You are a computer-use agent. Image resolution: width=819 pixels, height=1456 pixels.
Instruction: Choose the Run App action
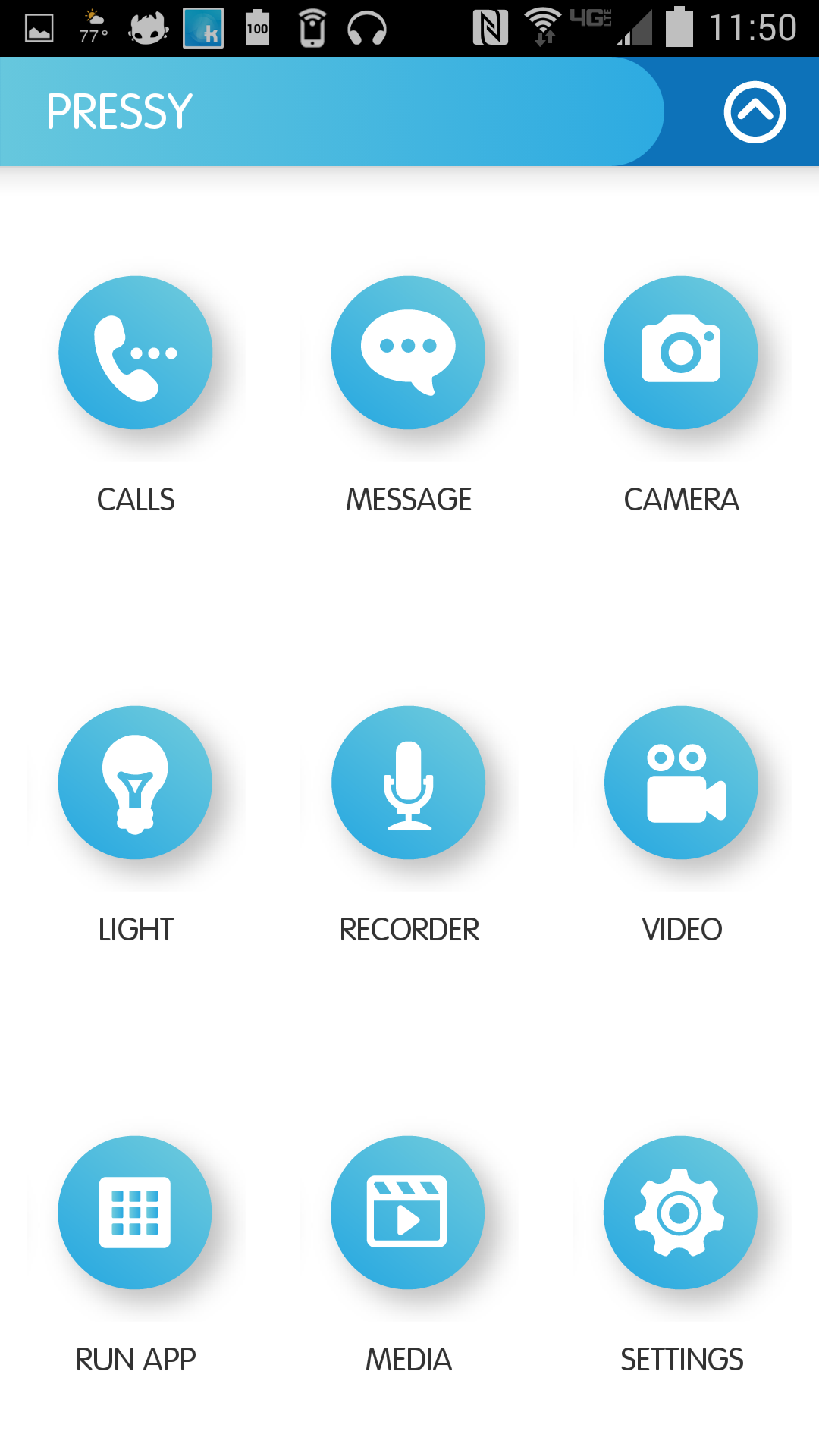pos(136,1213)
